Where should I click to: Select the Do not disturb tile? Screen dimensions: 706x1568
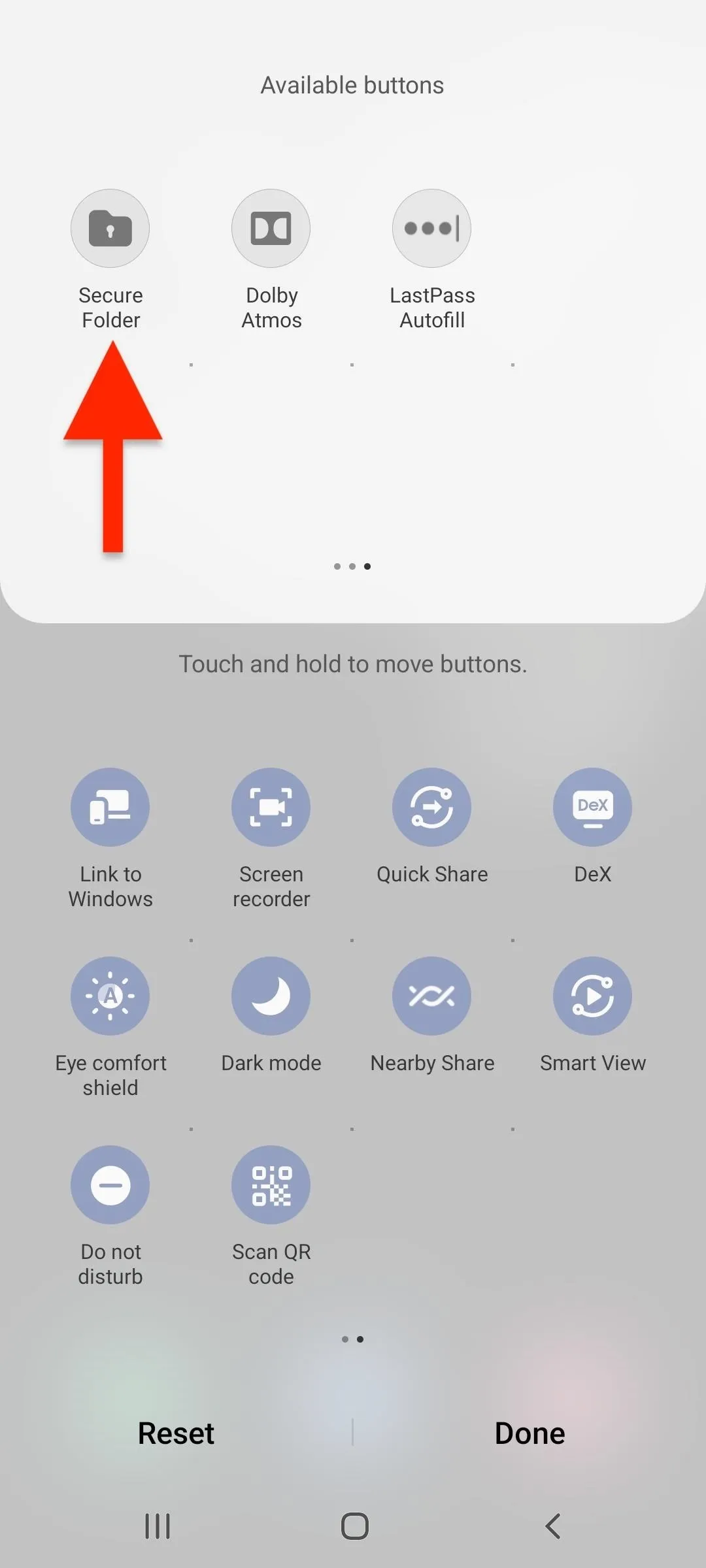pyautogui.click(x=110, y=1184)
